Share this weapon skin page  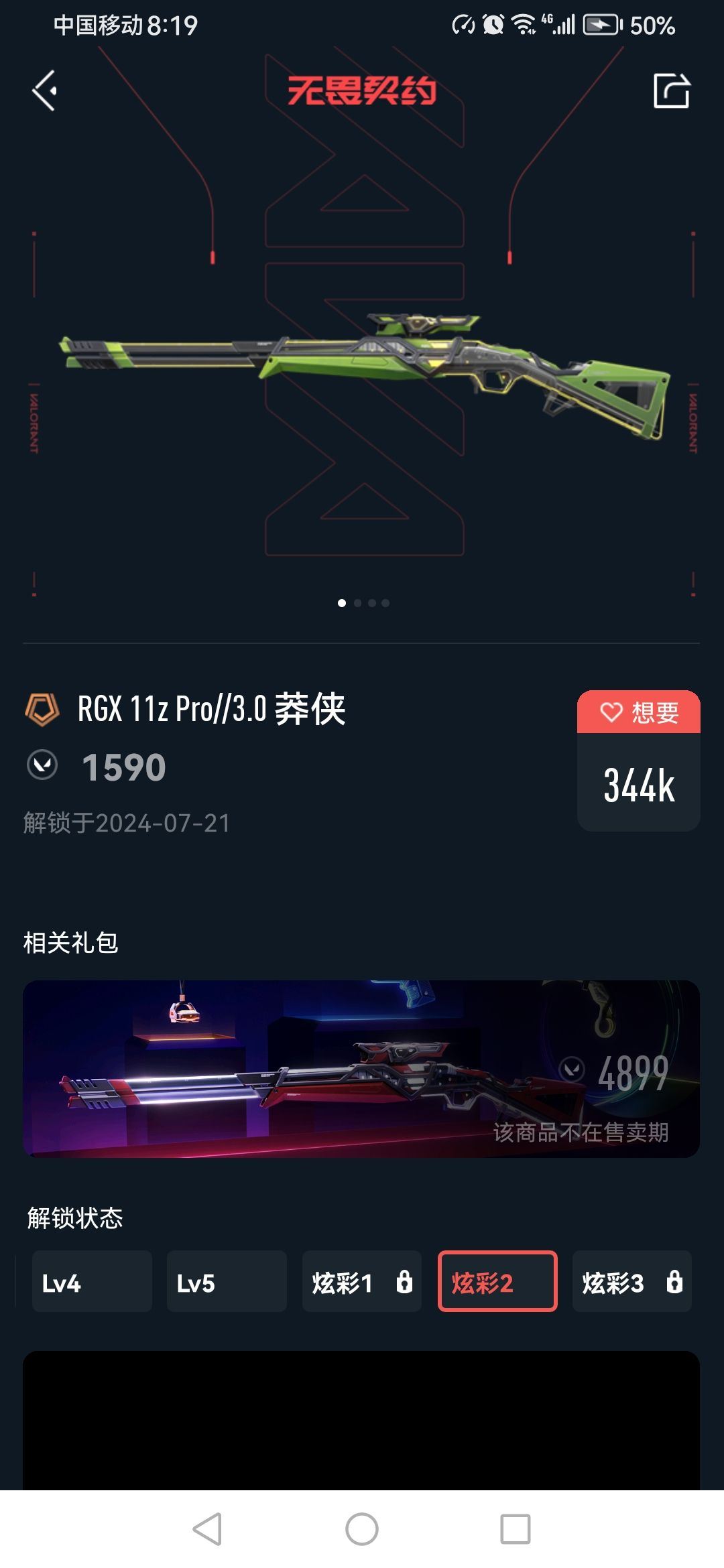tap(671, 90)
